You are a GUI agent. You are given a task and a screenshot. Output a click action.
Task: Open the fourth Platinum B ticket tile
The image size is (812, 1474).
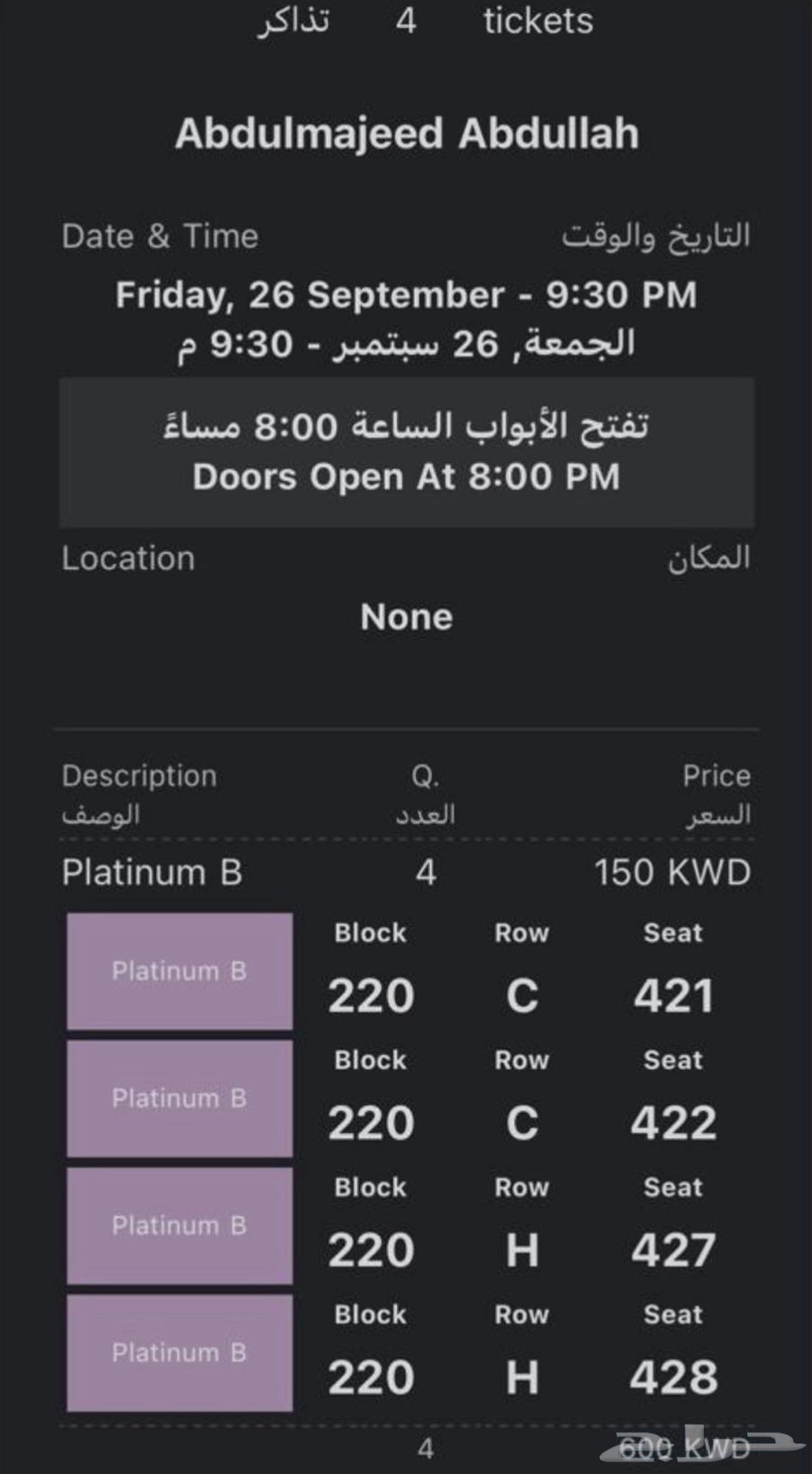point(179,1353)
